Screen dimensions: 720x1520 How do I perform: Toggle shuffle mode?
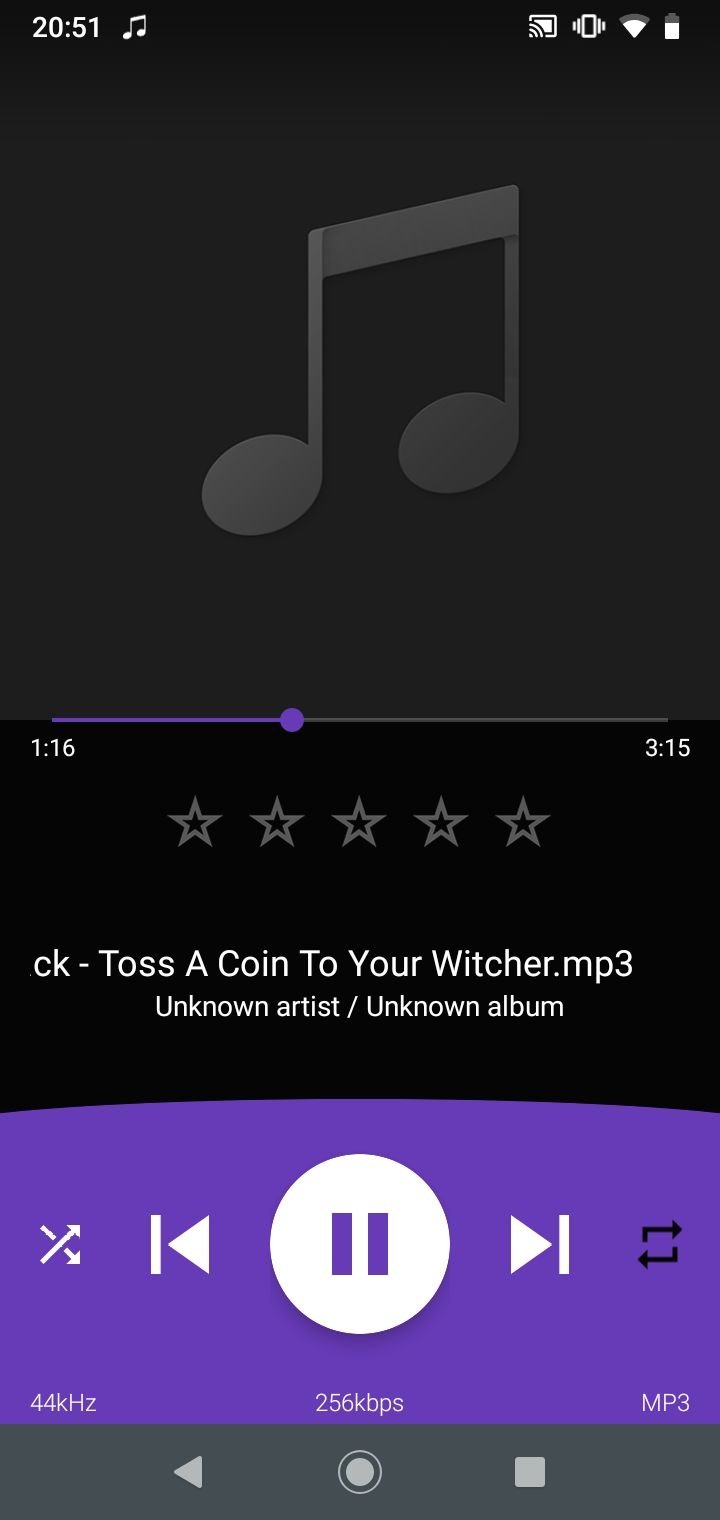[60, 1244]
